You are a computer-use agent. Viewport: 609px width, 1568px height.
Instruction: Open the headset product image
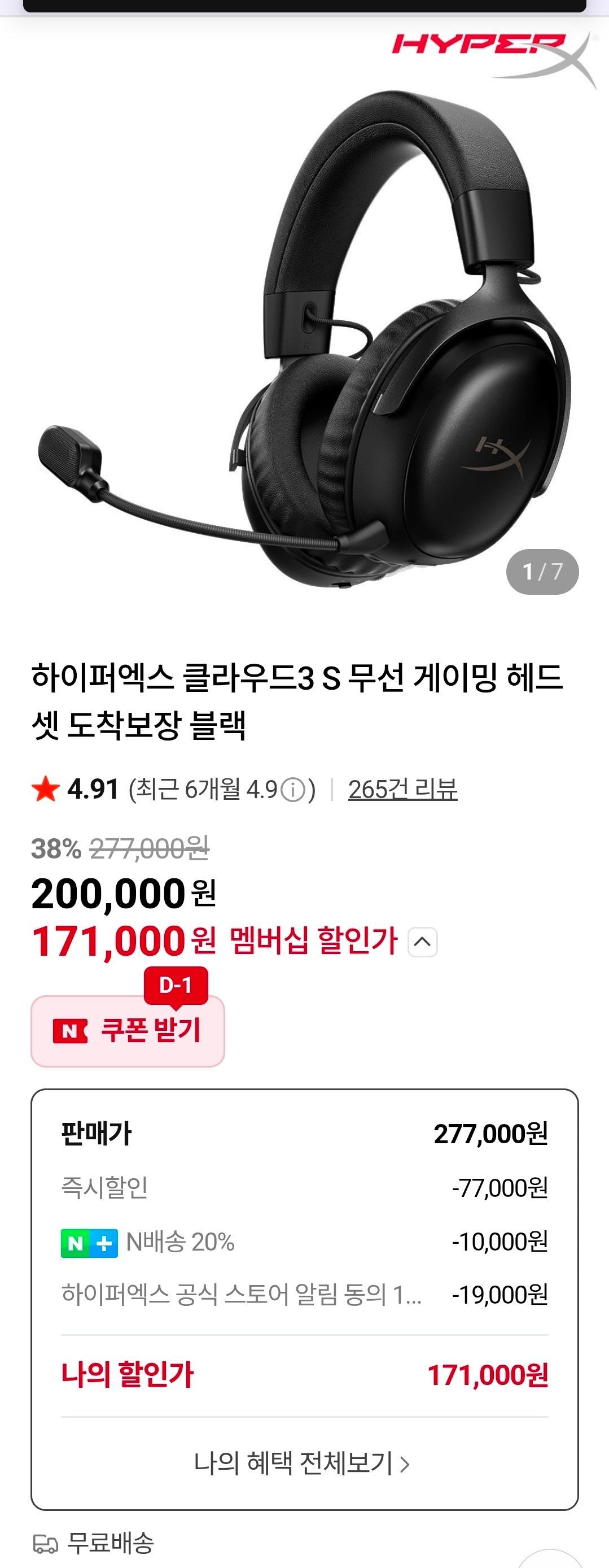[x=304, y=341]
